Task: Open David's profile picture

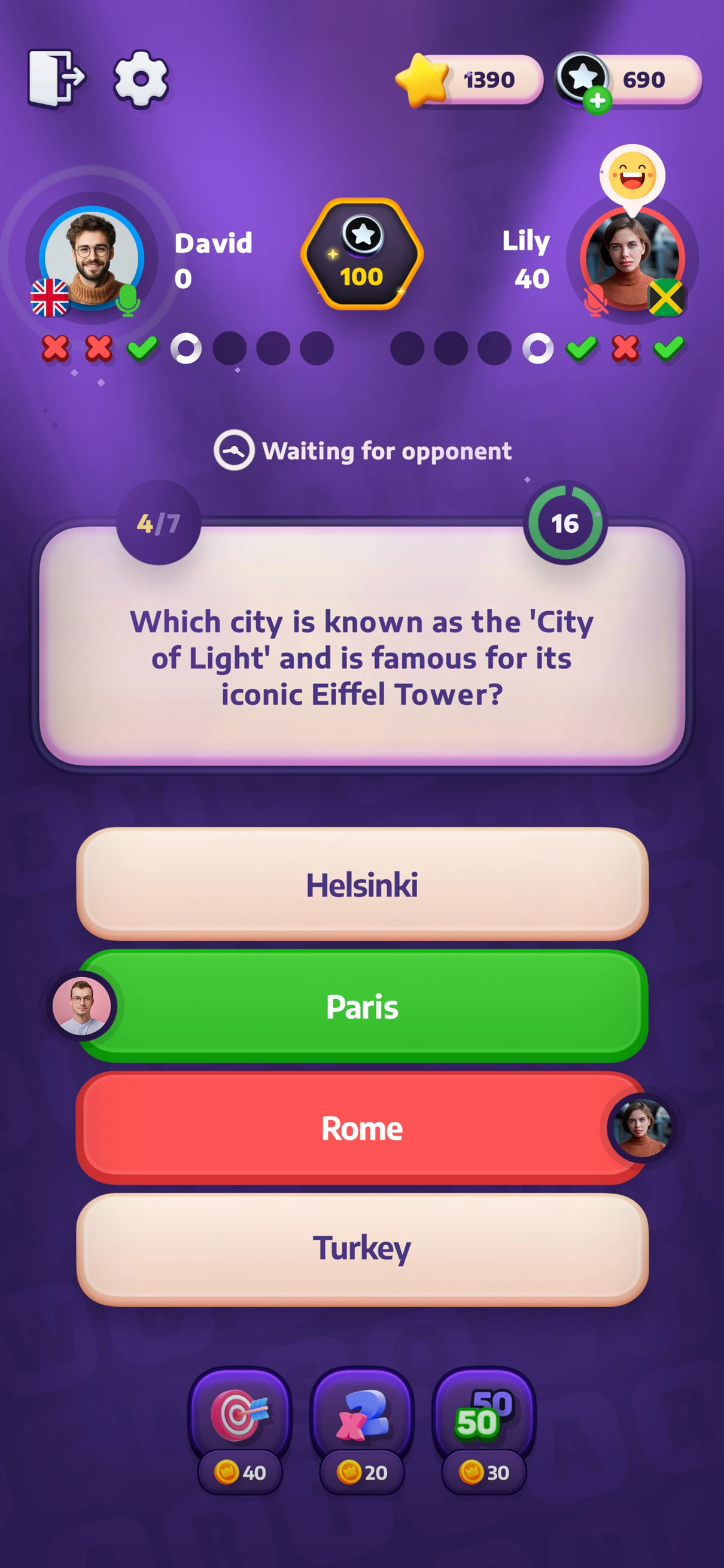Action: 92,258
